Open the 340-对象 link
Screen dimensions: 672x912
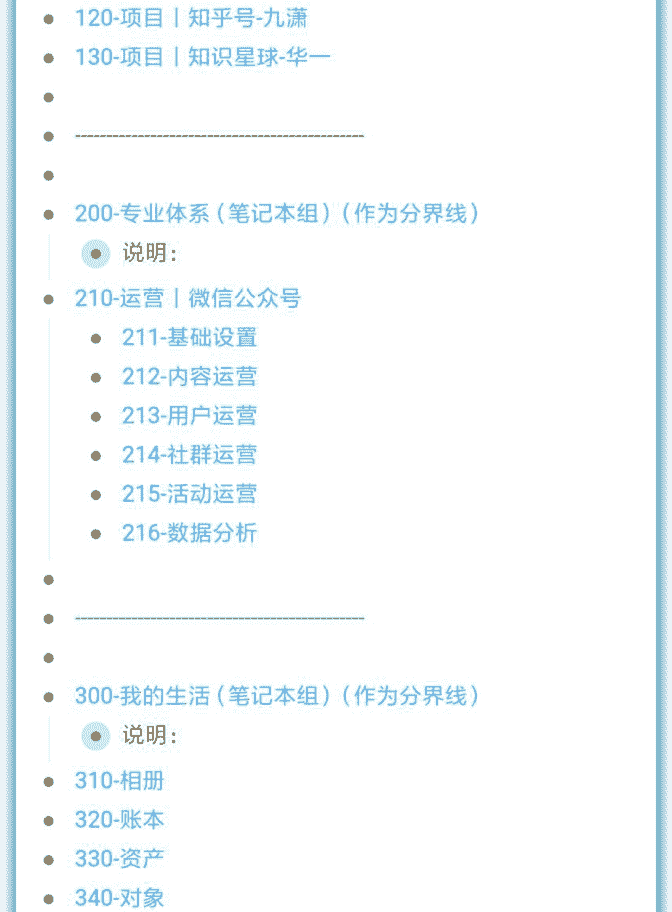pyautogui.click(x=120, y=898)
